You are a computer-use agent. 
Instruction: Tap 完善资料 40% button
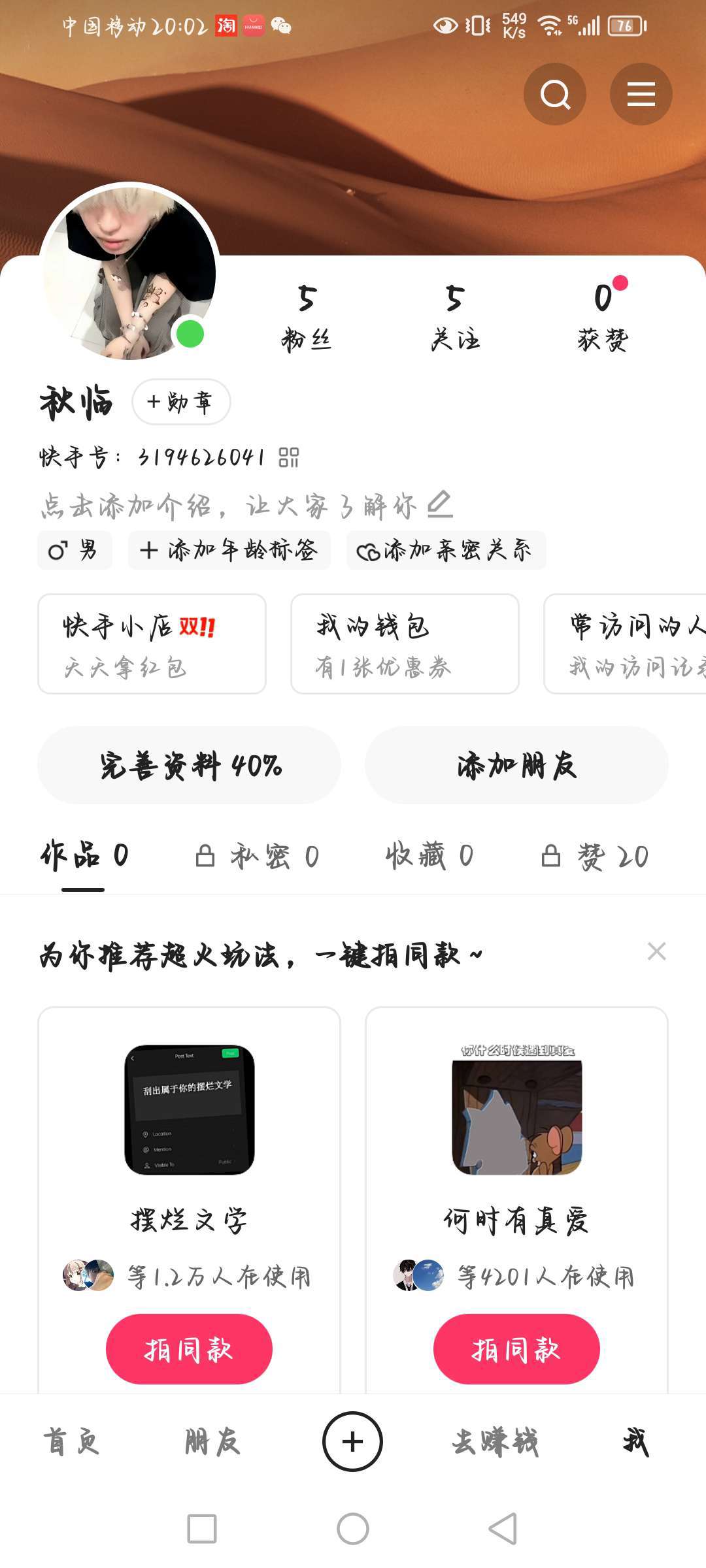point(189,765)
